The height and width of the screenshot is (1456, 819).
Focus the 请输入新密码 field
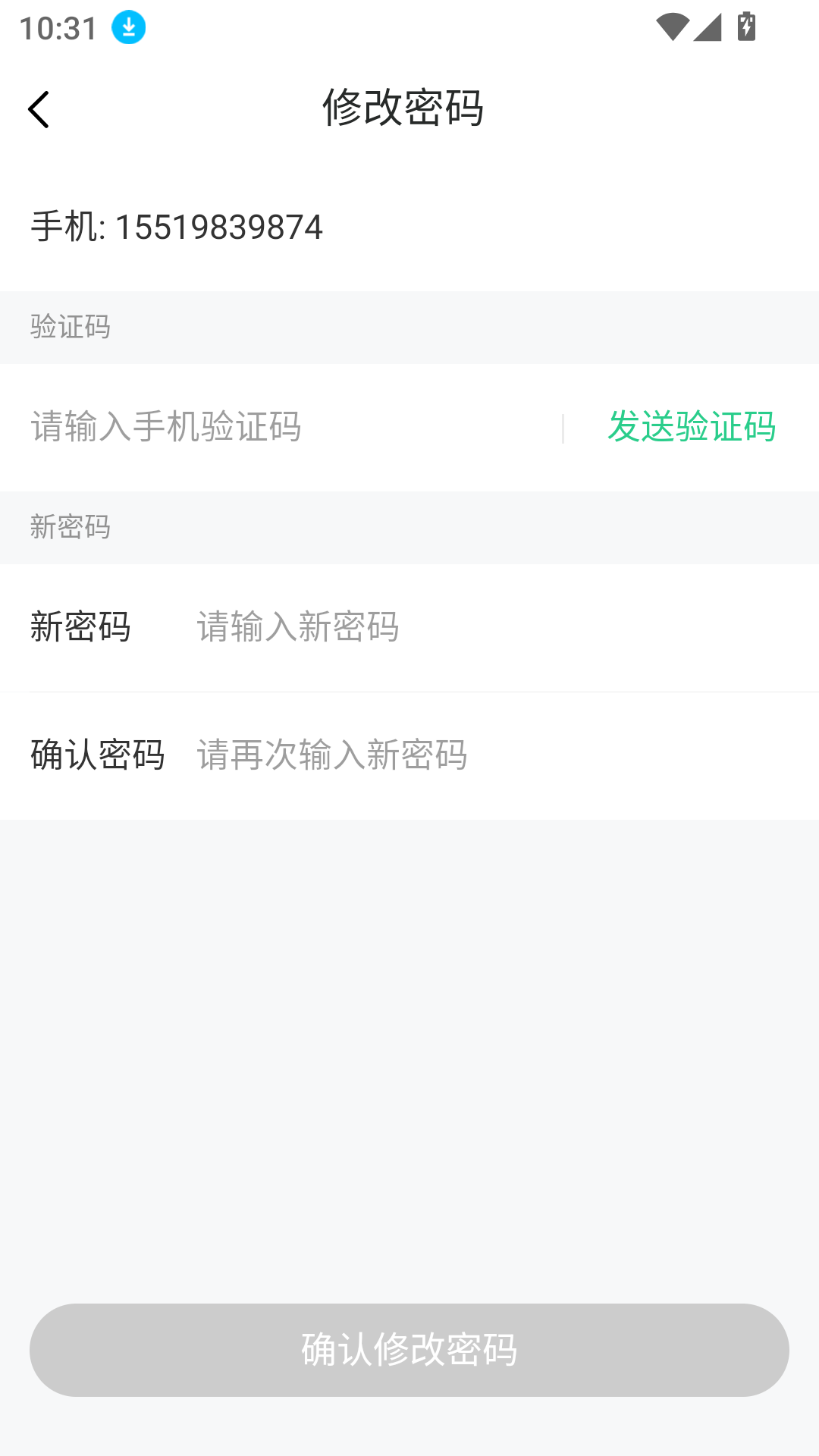pyautogui.click(x=485, y=627)
